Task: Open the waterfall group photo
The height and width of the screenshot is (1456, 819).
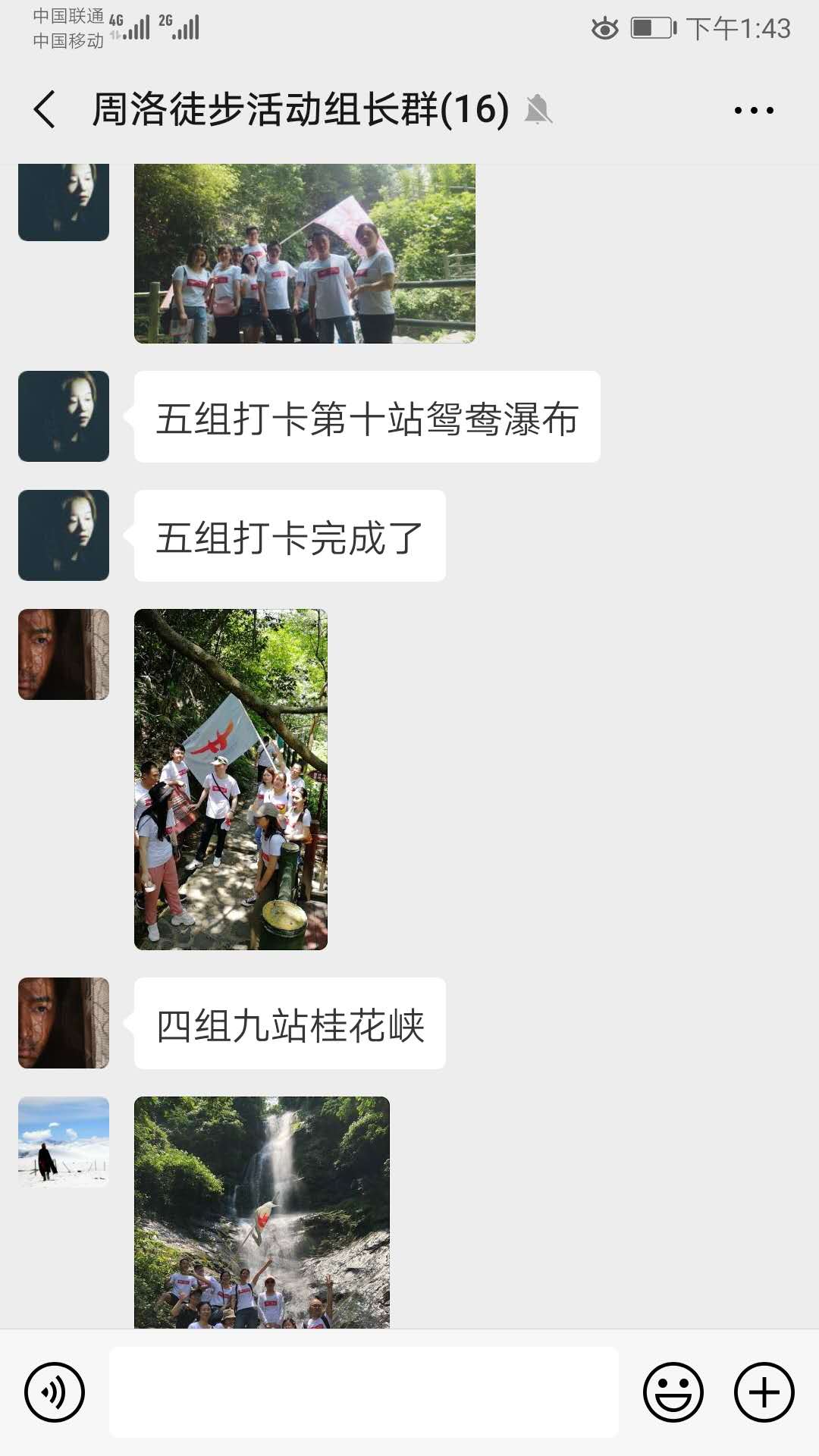Action: coord(262,1212)
